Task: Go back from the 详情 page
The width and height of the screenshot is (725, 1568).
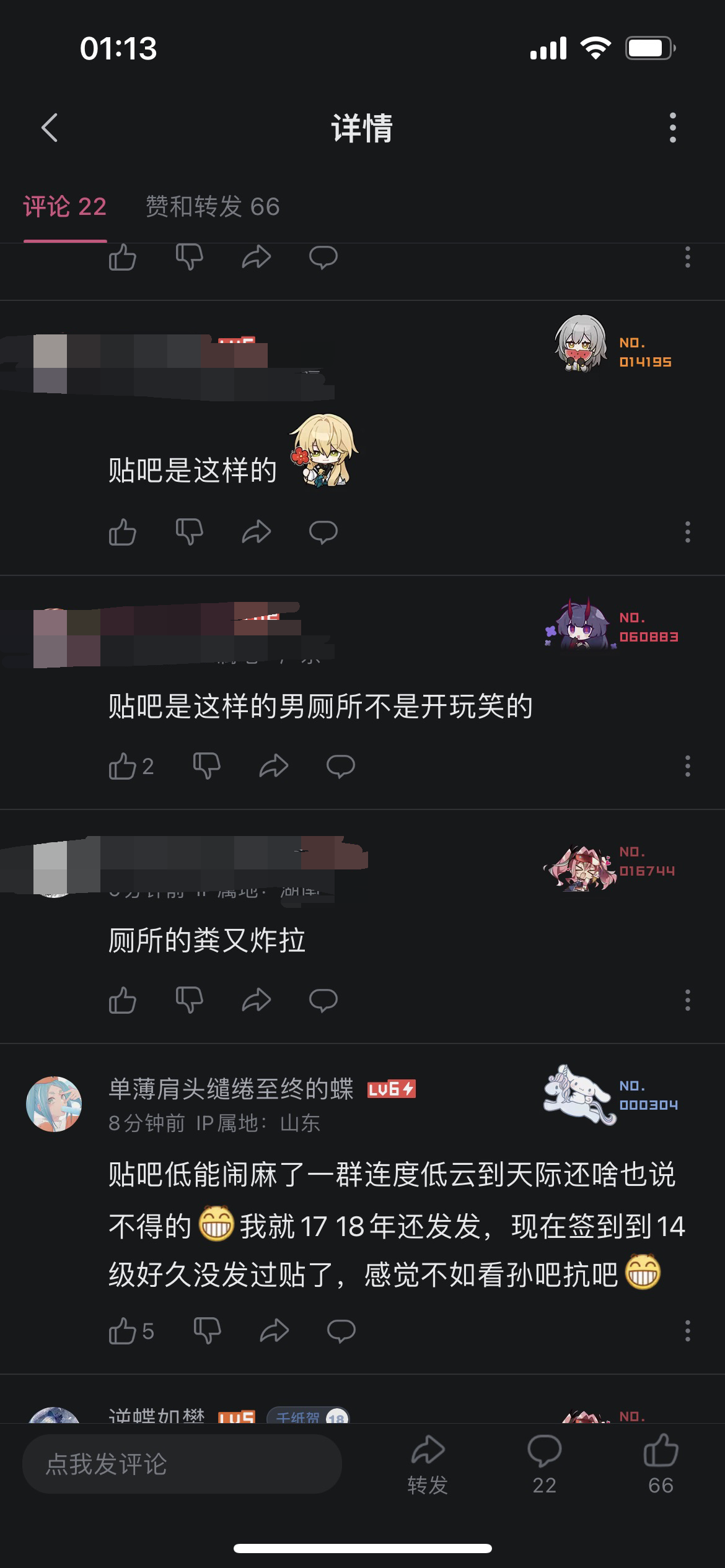Action: (50, 128)
